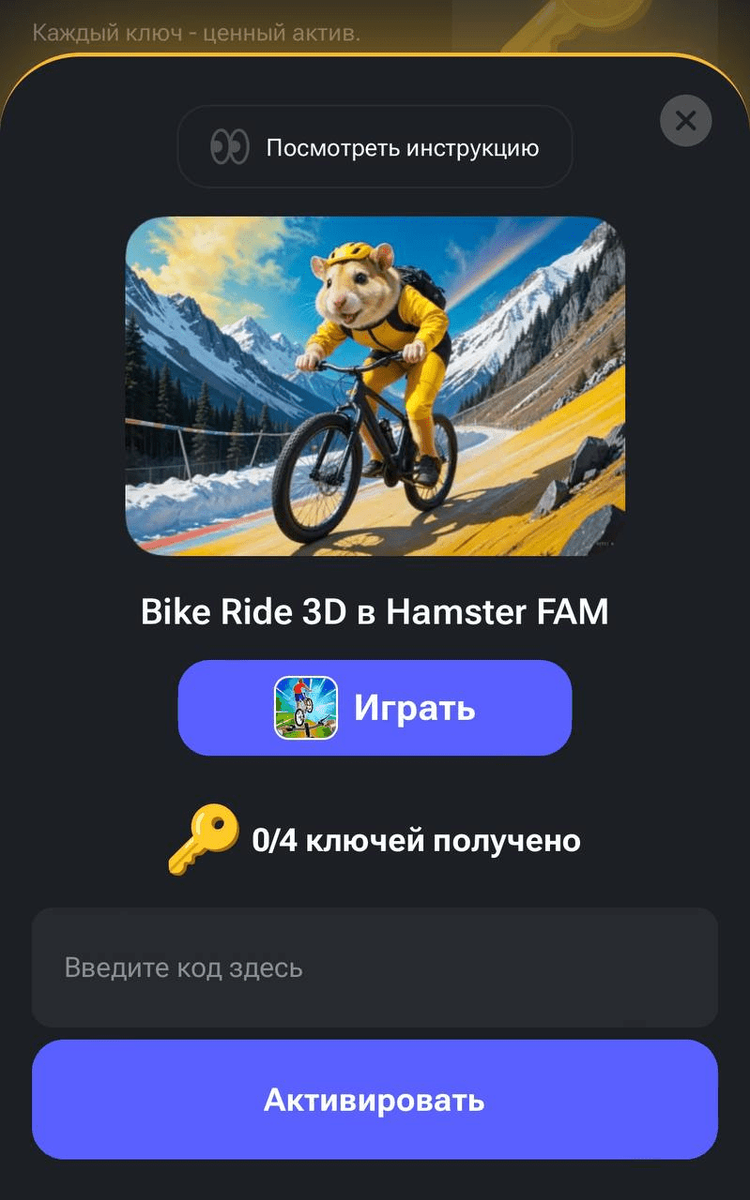Open the Посмотреть инструкцию button
This screenshot has width=750, height=1200.
coord(375,148)
